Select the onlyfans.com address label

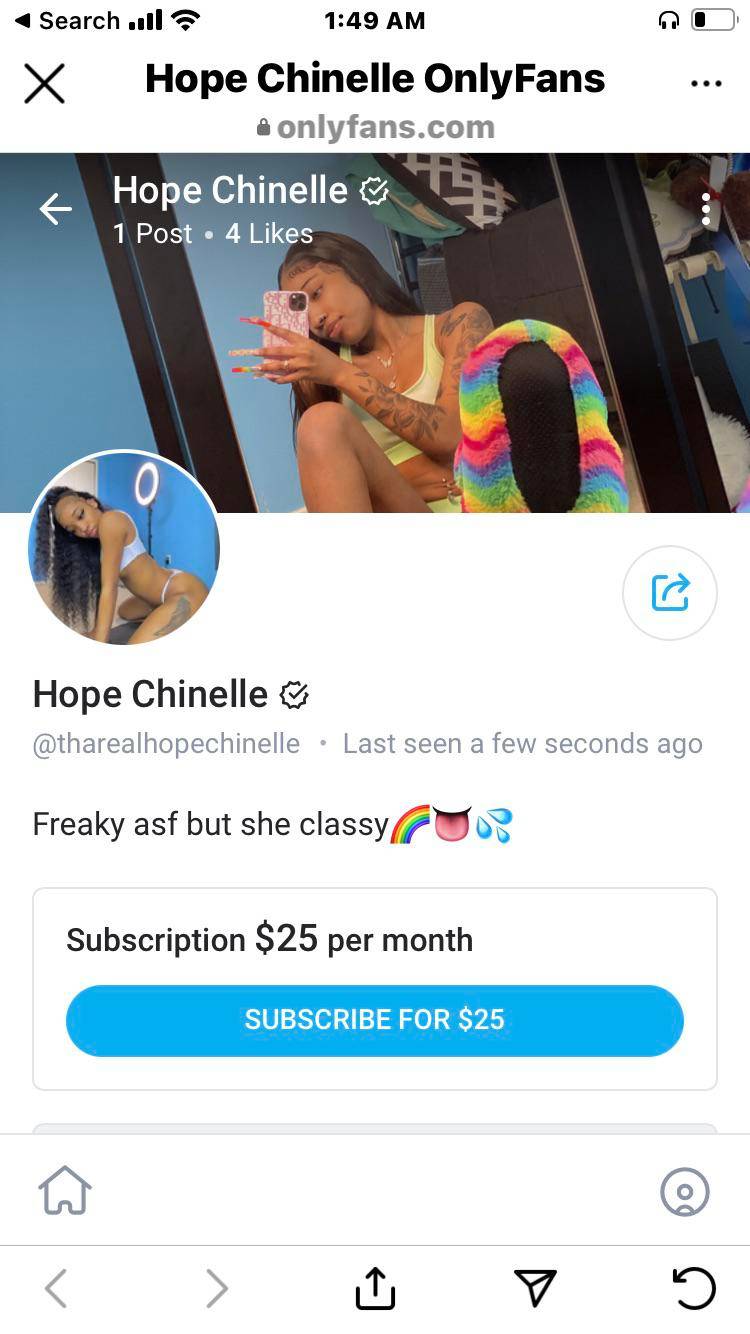click(x=375, y=127)
